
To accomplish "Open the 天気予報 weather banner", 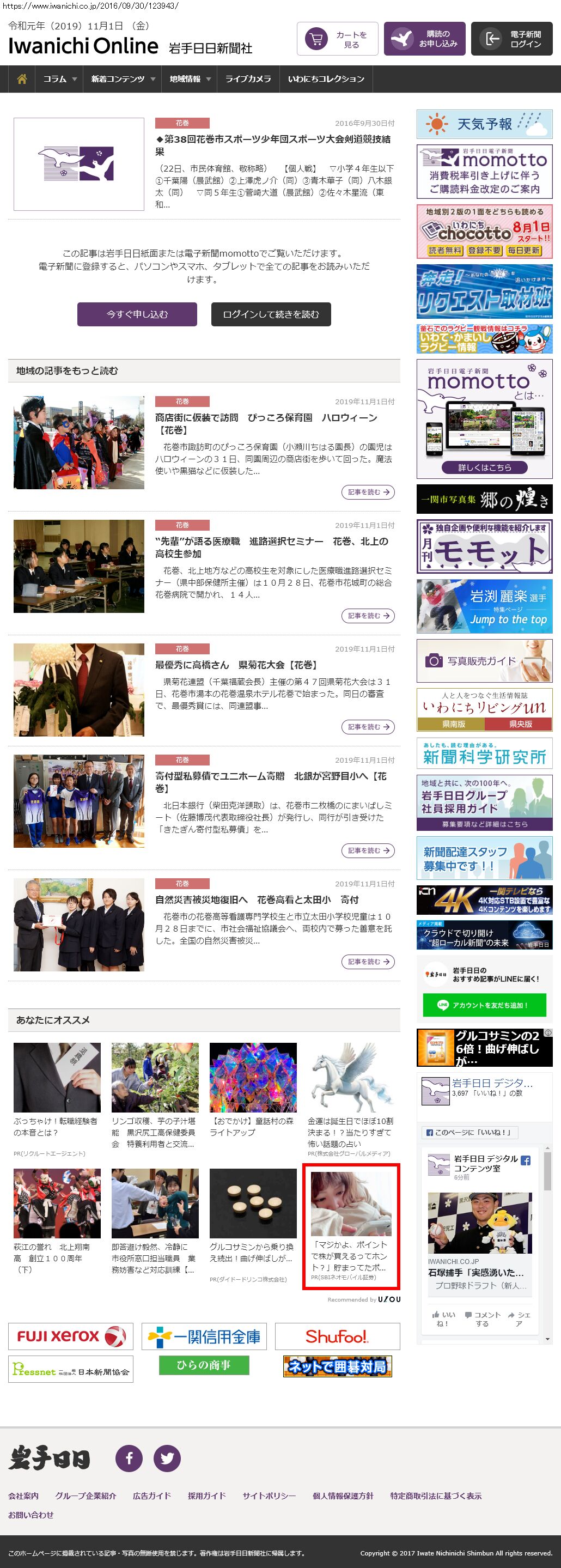I will point(484,124).
